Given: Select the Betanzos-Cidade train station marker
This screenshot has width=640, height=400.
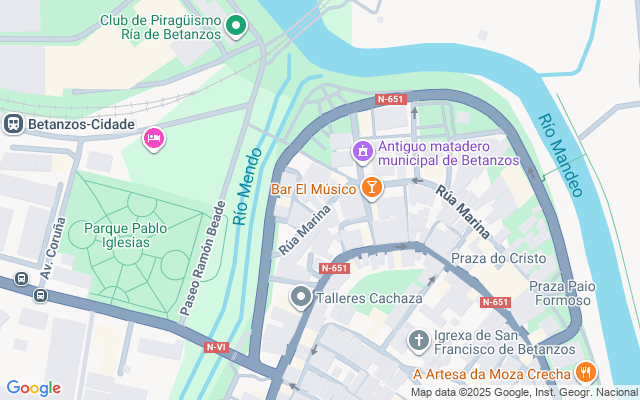Looking at the screenshot, I should coord(14,124).
